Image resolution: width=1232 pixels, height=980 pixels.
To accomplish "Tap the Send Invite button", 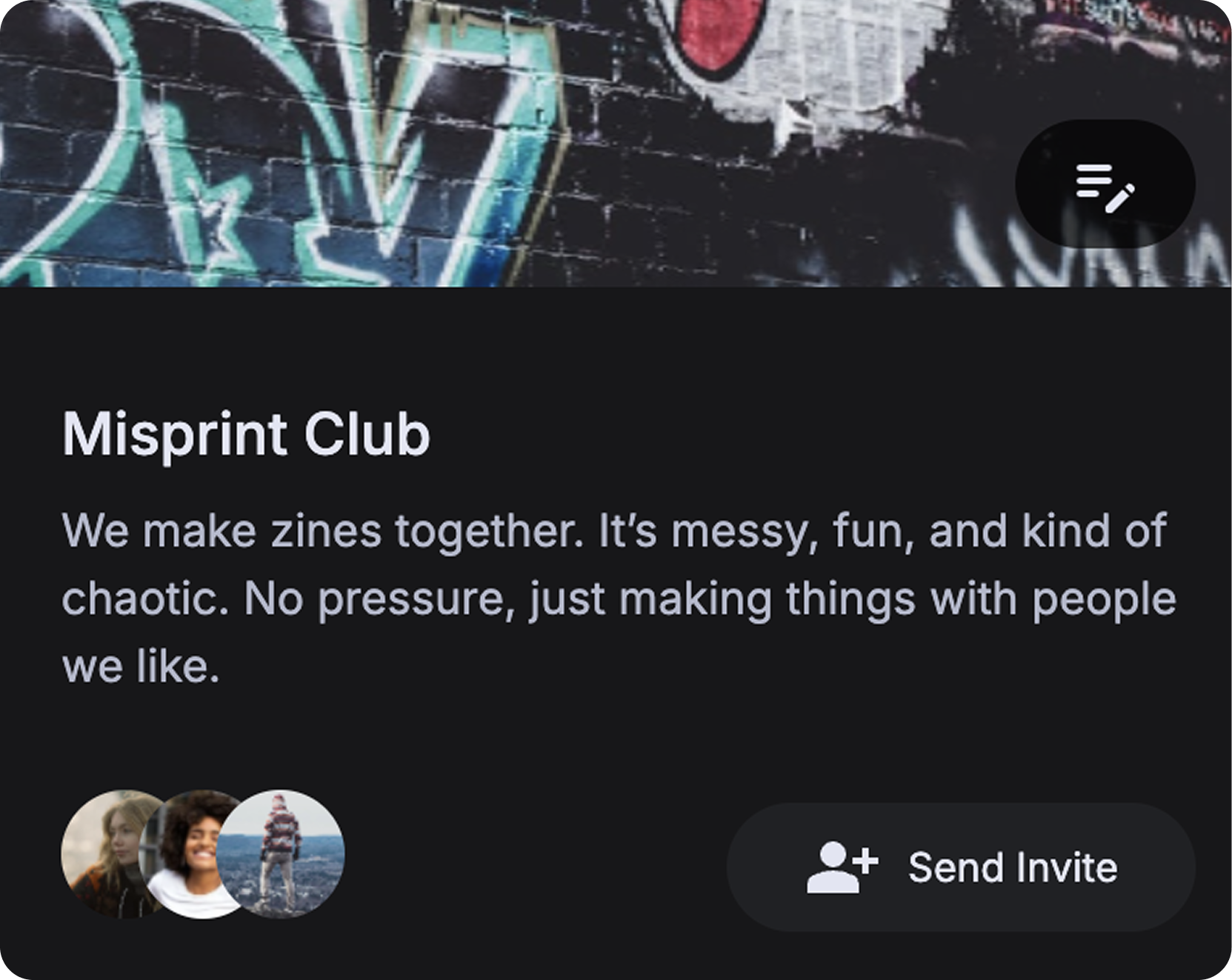I will tap(961, 867).
